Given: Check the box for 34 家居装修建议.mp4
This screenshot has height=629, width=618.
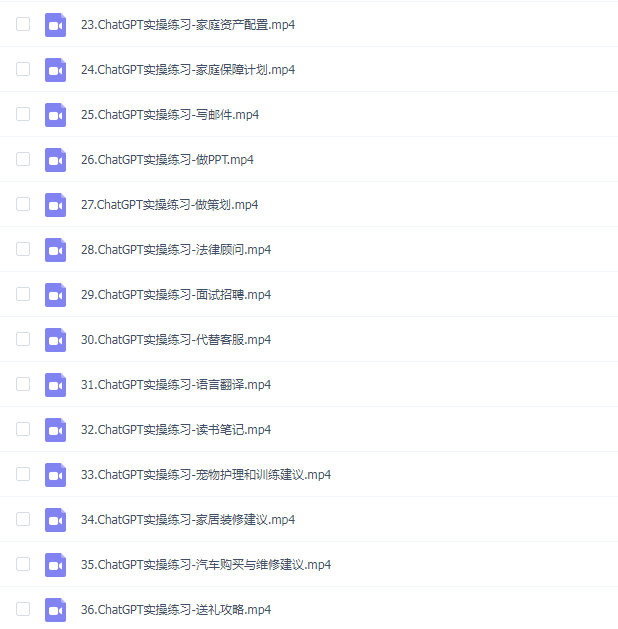Looking at the screenshot, I should pyautogui.click(x=23, y=519).
